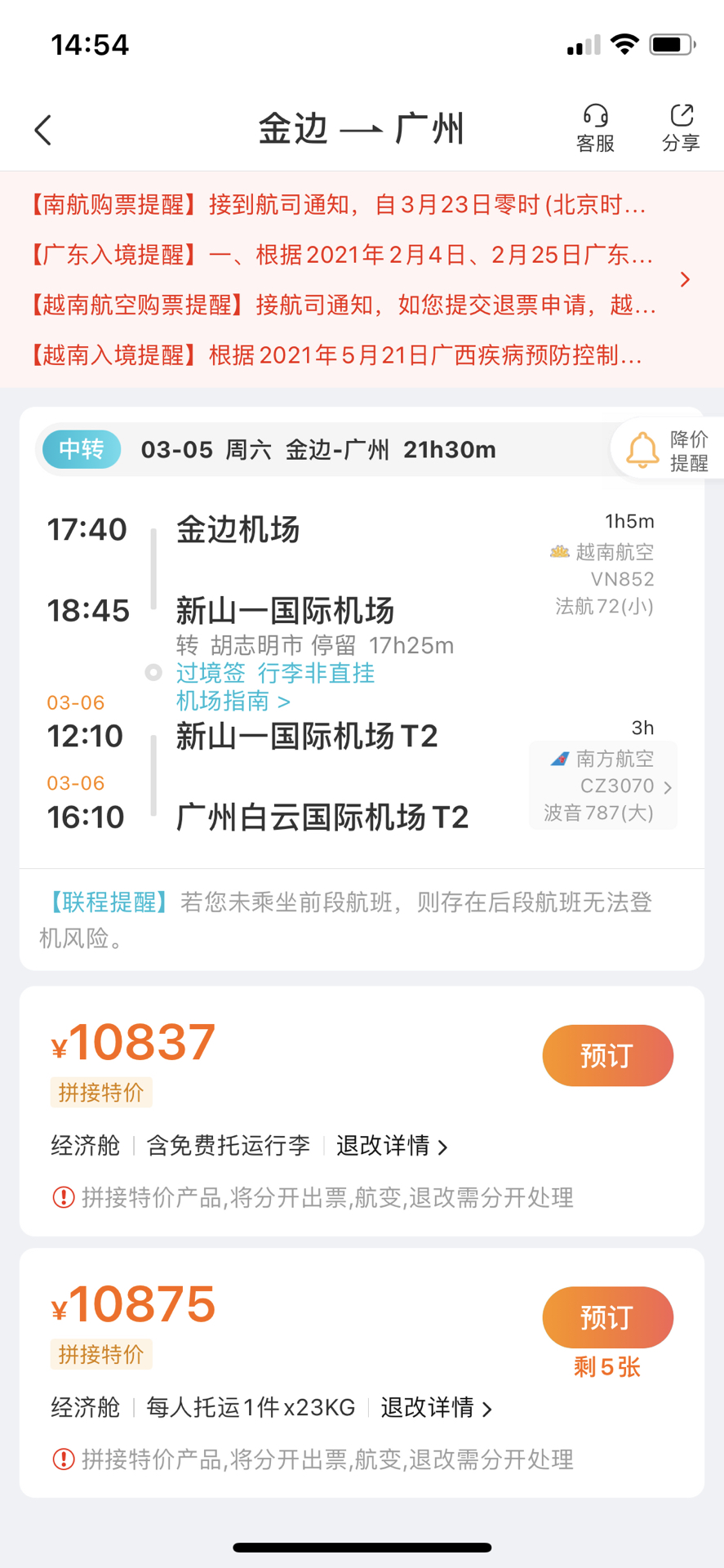Book the ¥10837 fare with 预订
The height and width of the screenshot is (1568, 724).
[607, 1055]
